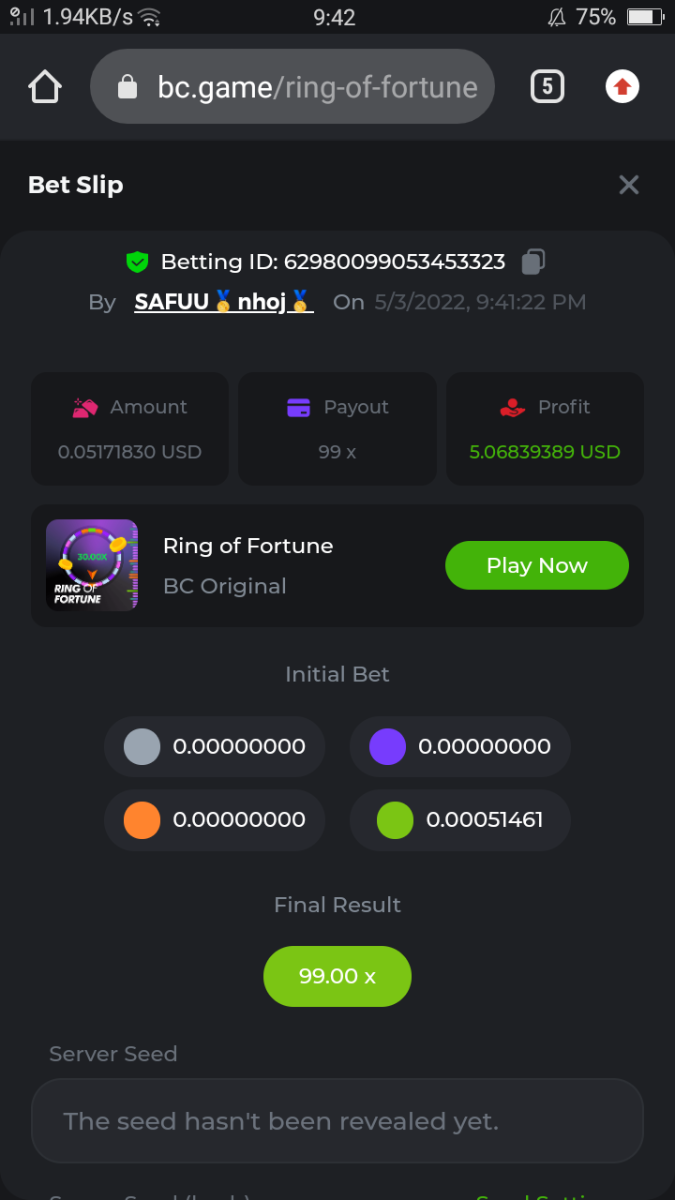Tap the red upload arrow icon
Image resolution: width=675 pixels, height=1200 pixels.
622,87
